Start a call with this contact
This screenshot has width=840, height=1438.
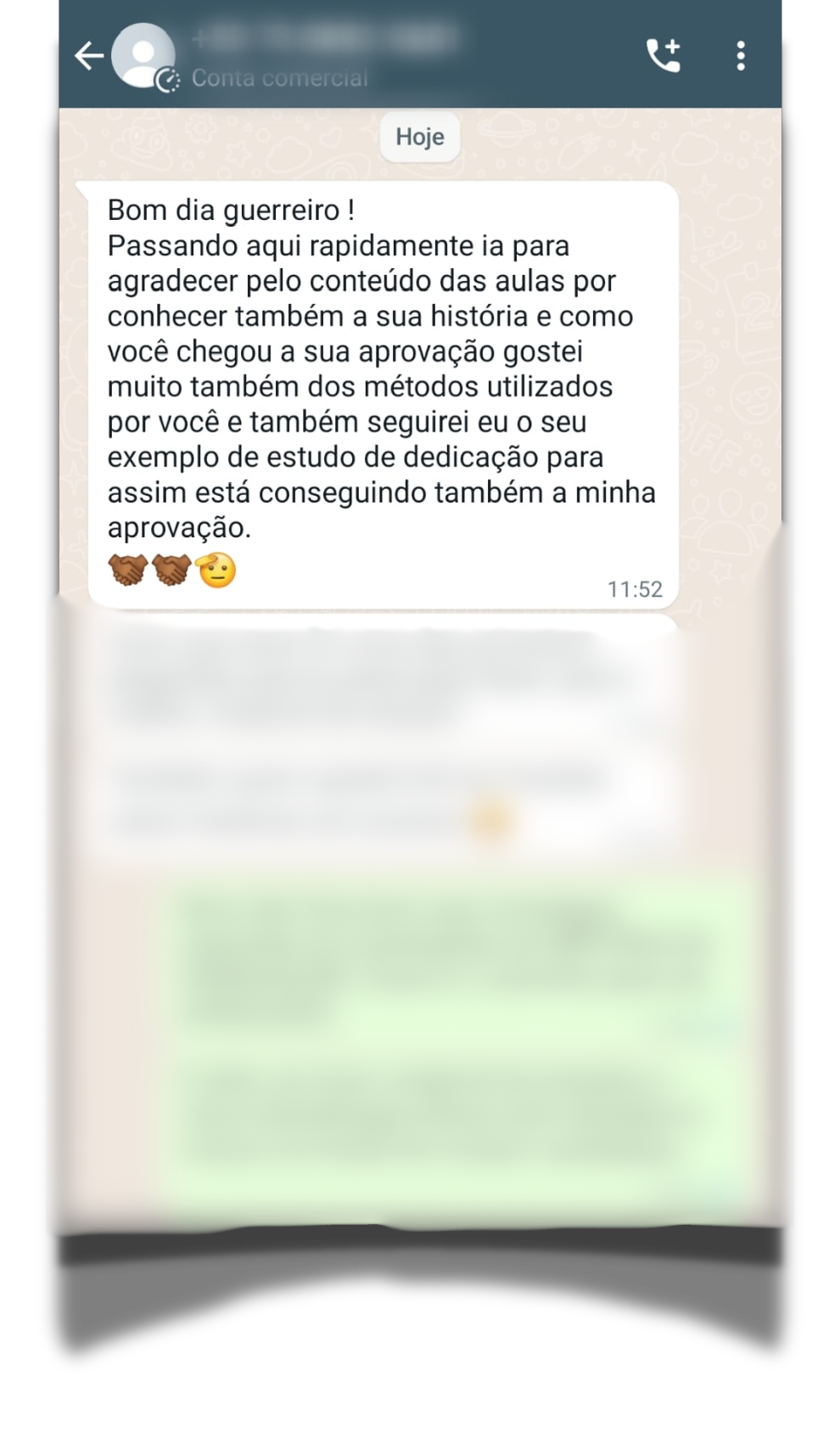point(664,55)
